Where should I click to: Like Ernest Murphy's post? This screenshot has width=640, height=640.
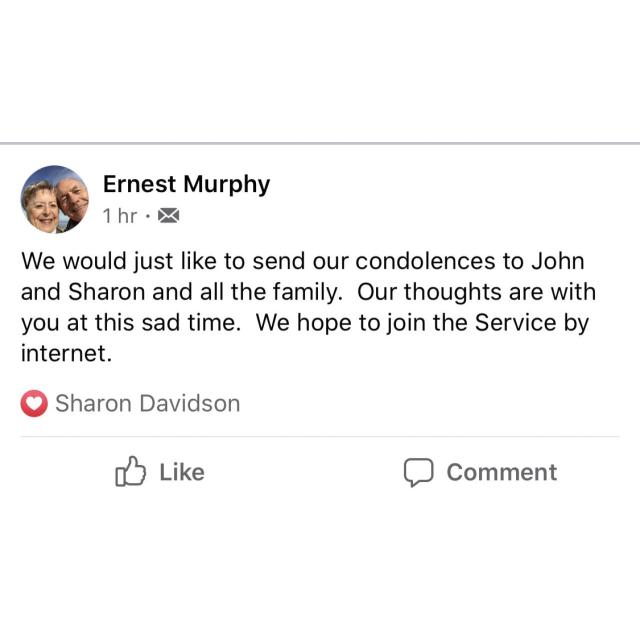(160, 472)
